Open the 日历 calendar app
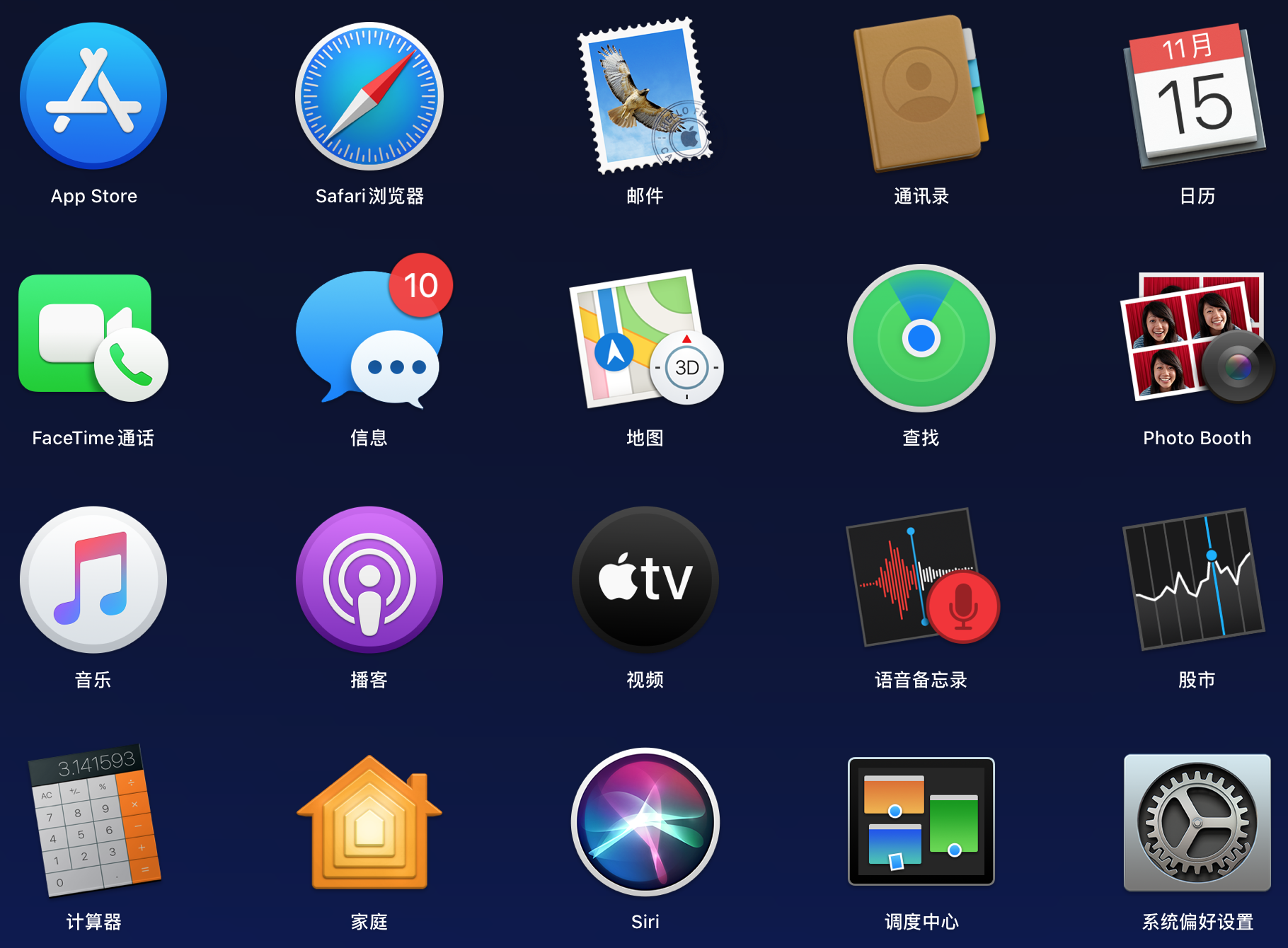The height and width of the screenshot is (948, 1288). pyautogui.click(x=1196, y=96)
